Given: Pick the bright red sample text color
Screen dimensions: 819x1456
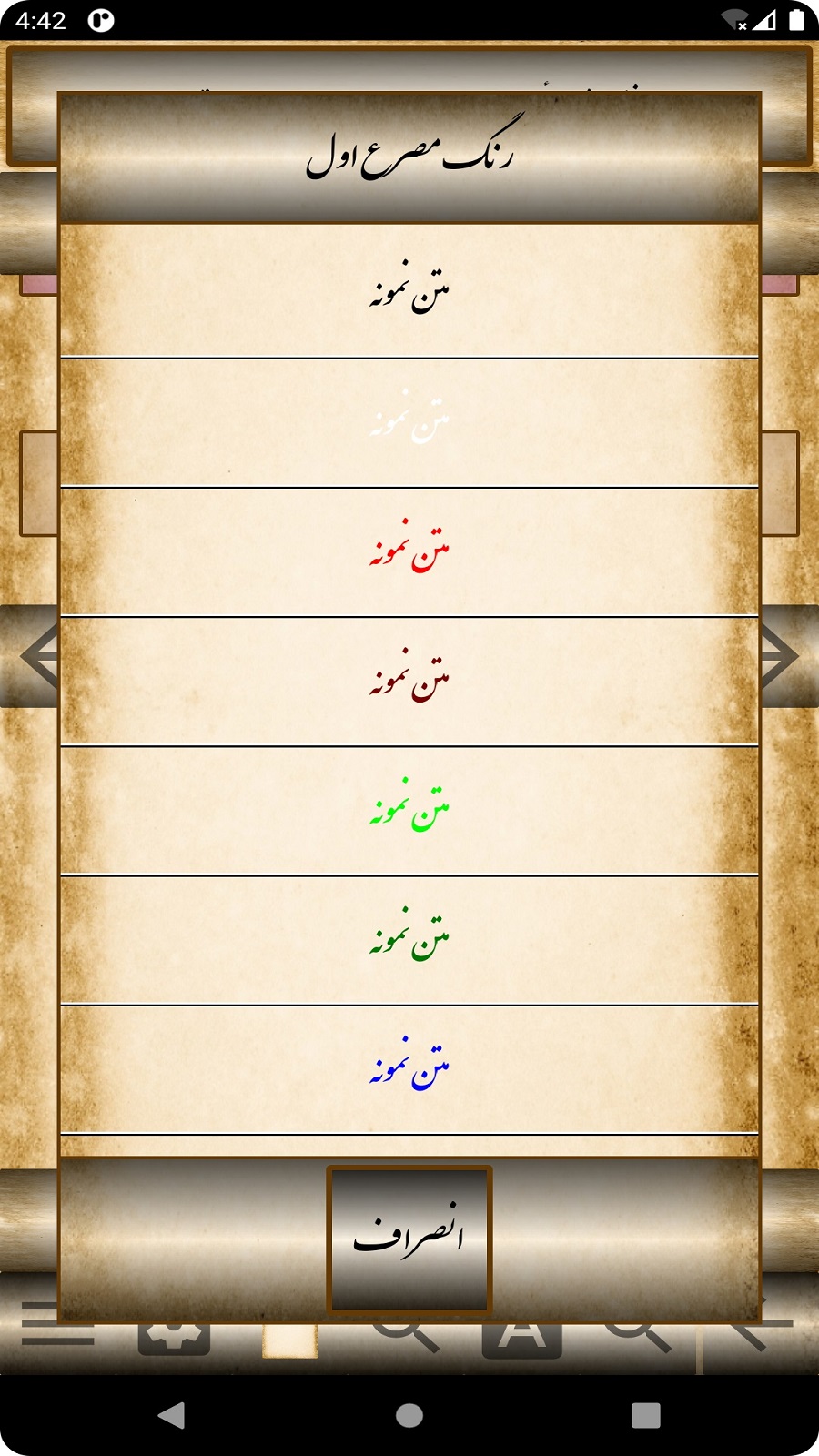Looking at the screenshot, I should (409, 548).
